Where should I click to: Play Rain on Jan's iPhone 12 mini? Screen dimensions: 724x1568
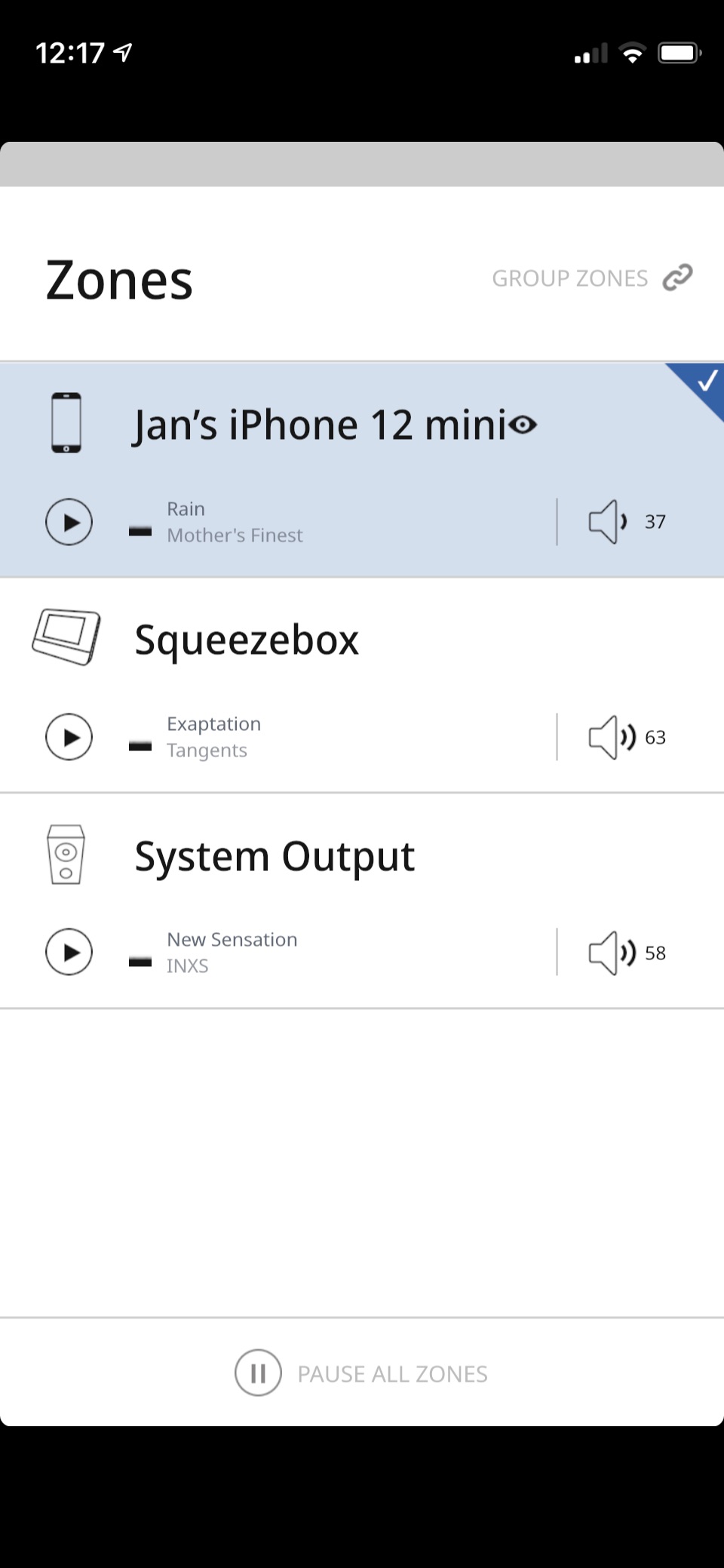[x=69, y=522]
